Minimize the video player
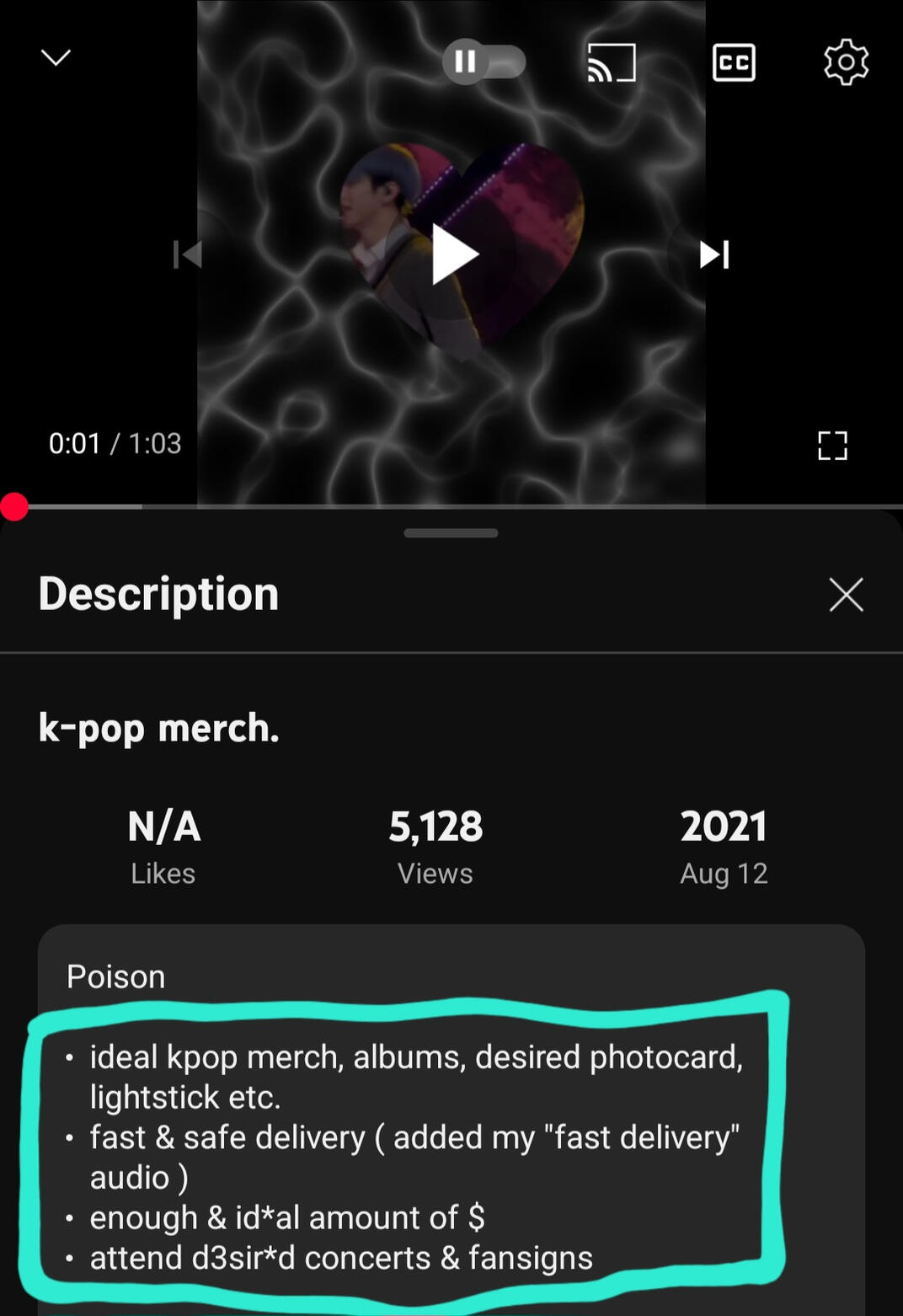Viewport: 903px width, 1316px height. 56,57
